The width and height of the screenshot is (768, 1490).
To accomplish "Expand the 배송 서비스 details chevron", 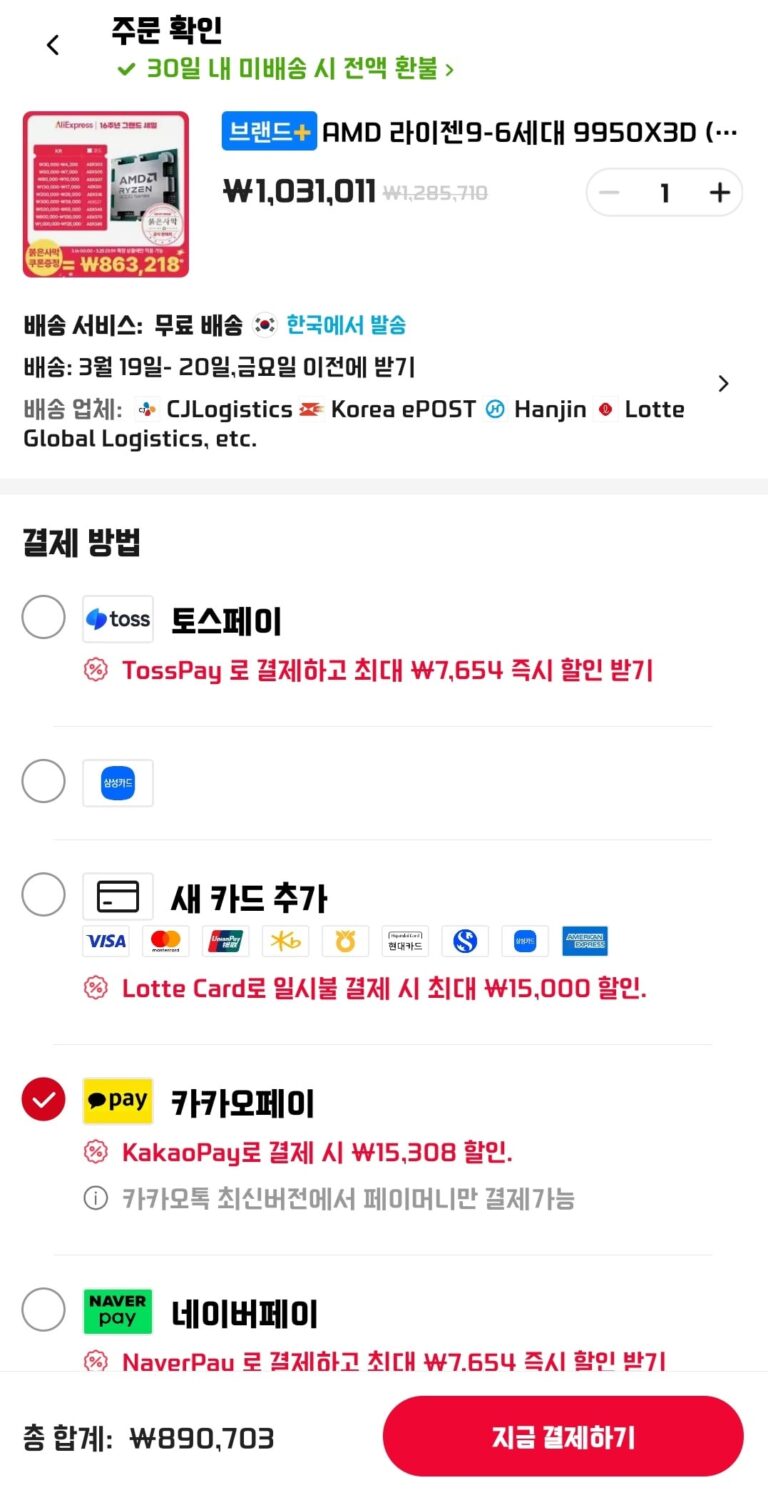I will 724,384.
